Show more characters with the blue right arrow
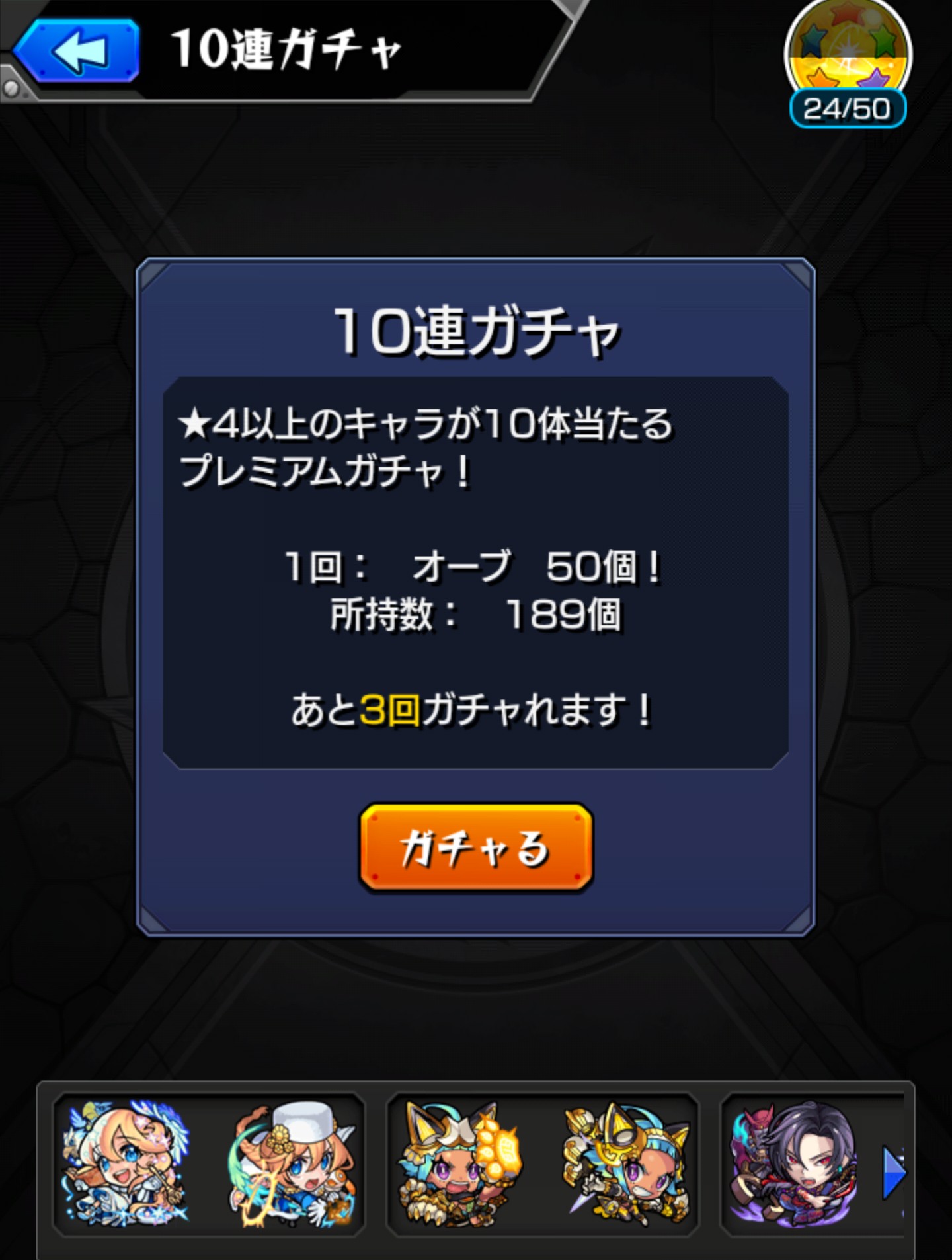 click(x=894, y=1172)
